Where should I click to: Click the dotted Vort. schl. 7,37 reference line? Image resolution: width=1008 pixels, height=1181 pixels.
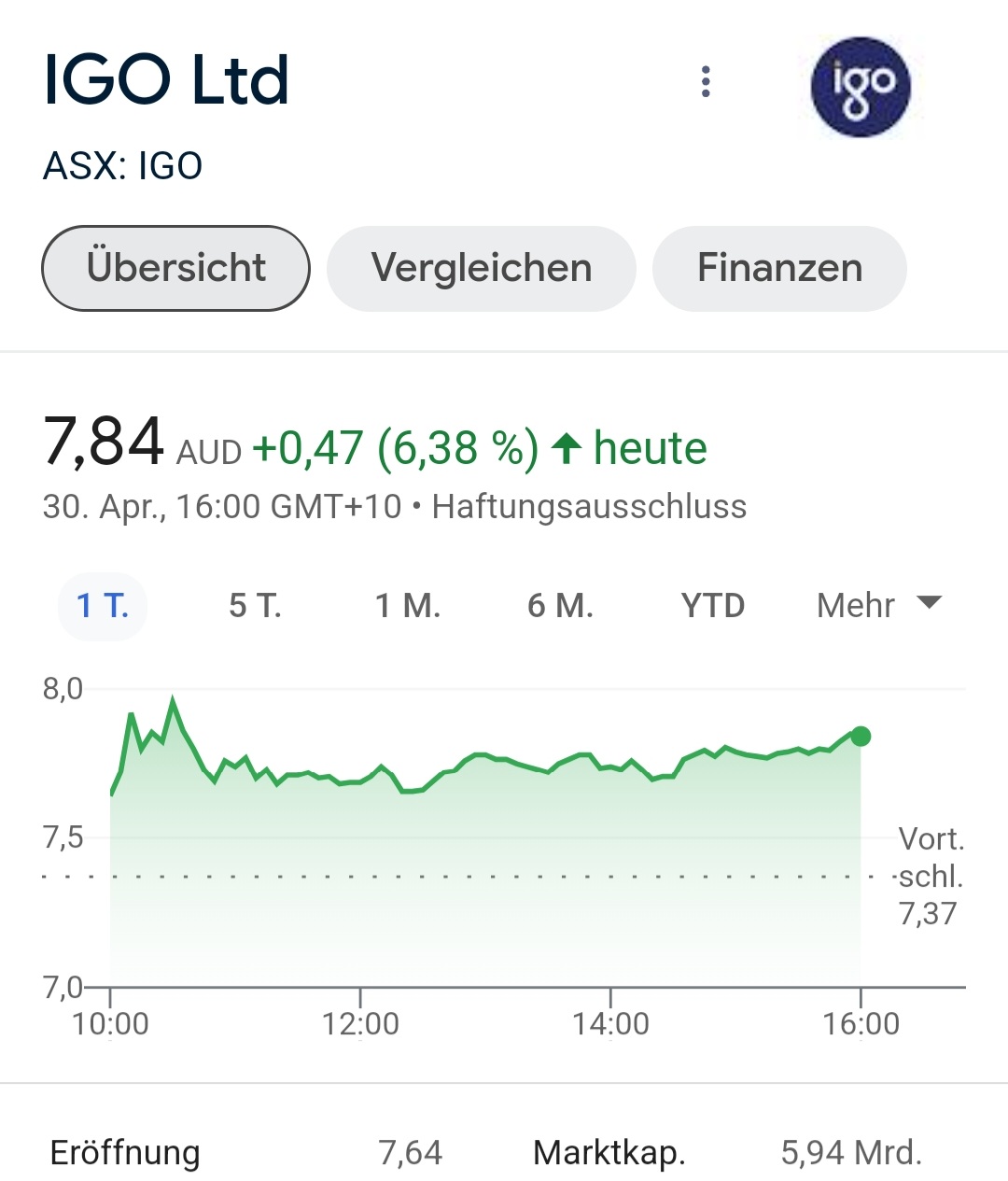coord(467,876)
